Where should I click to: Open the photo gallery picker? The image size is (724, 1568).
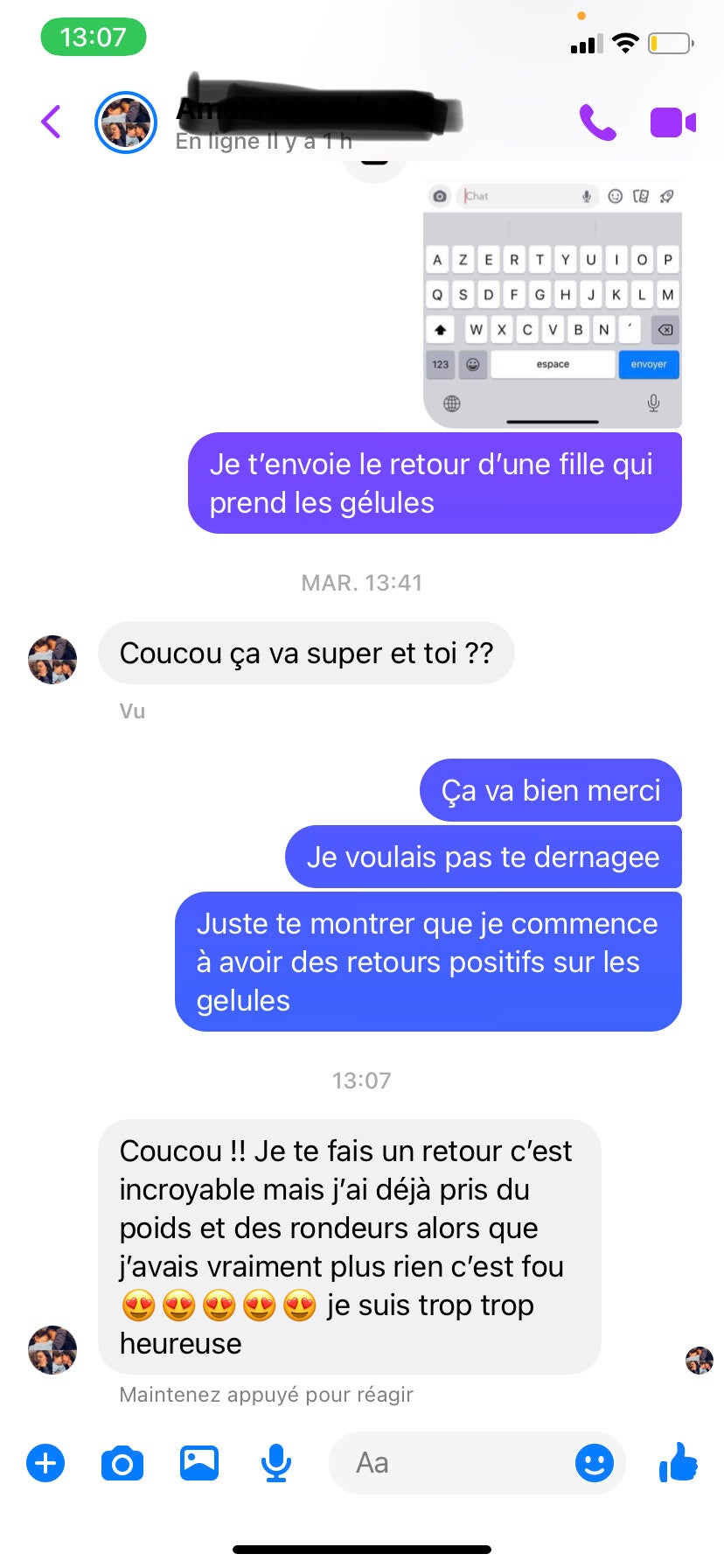point(199,1463)
